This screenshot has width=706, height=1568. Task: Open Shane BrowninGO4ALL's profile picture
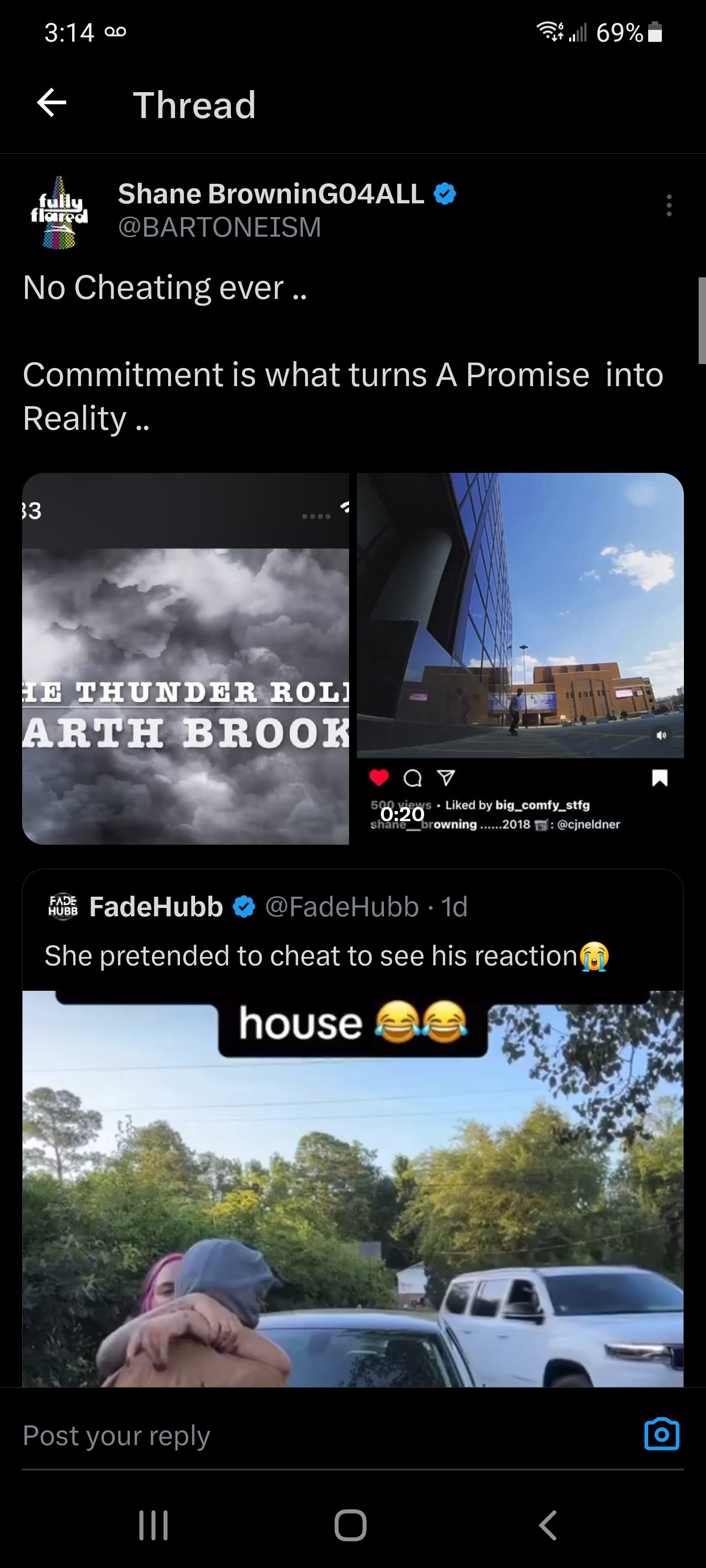coord(59,213)
